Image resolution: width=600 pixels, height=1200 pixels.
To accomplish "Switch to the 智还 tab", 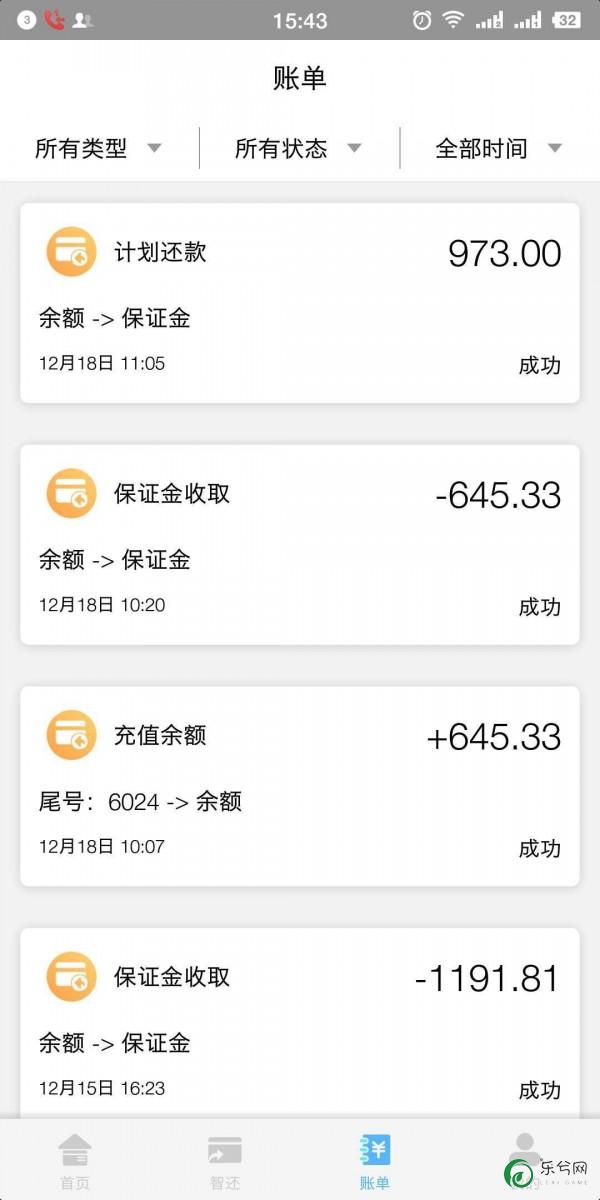I will tap(225, 1160).
